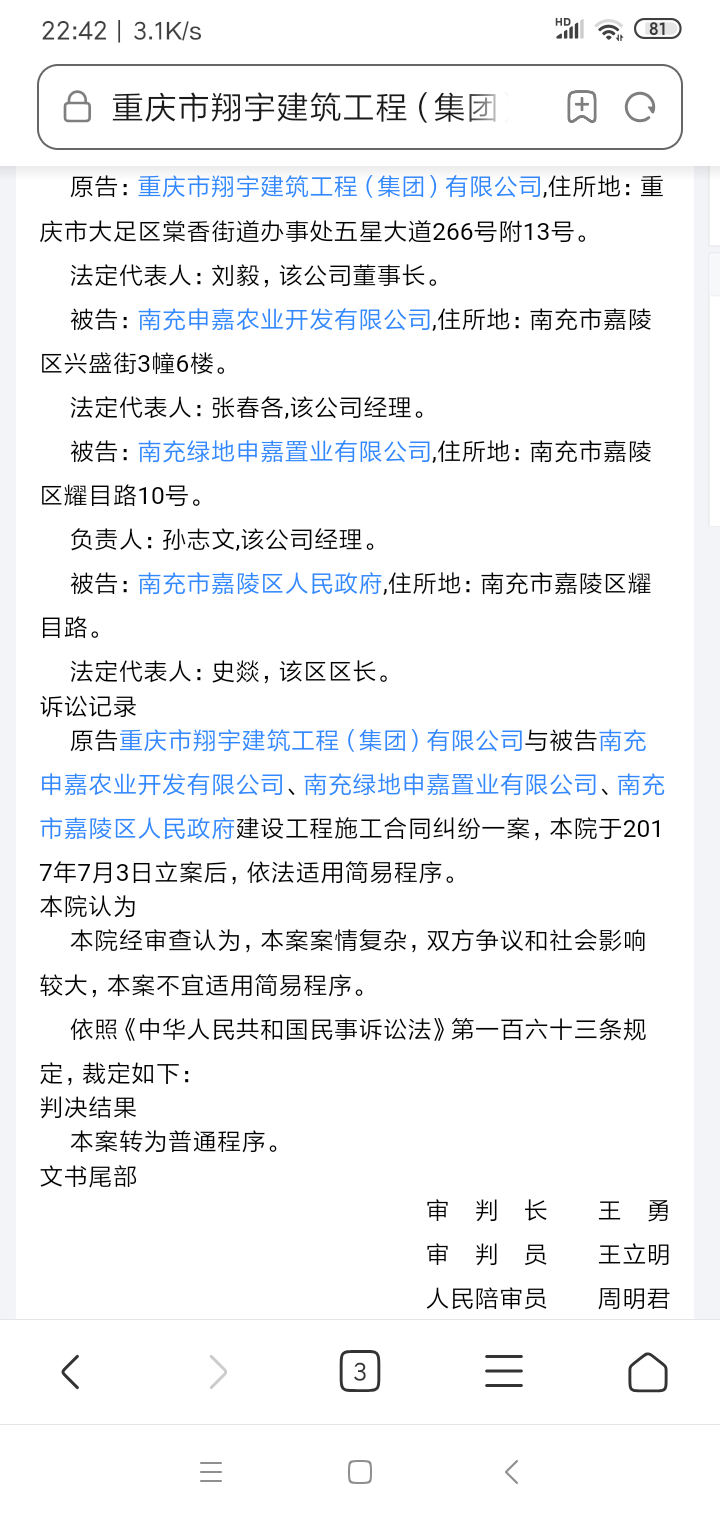Image resolution: width=720 pixels, height=1520 pixels.
Task: Tap the system recent-apps square button
Action: point(360,1471)
